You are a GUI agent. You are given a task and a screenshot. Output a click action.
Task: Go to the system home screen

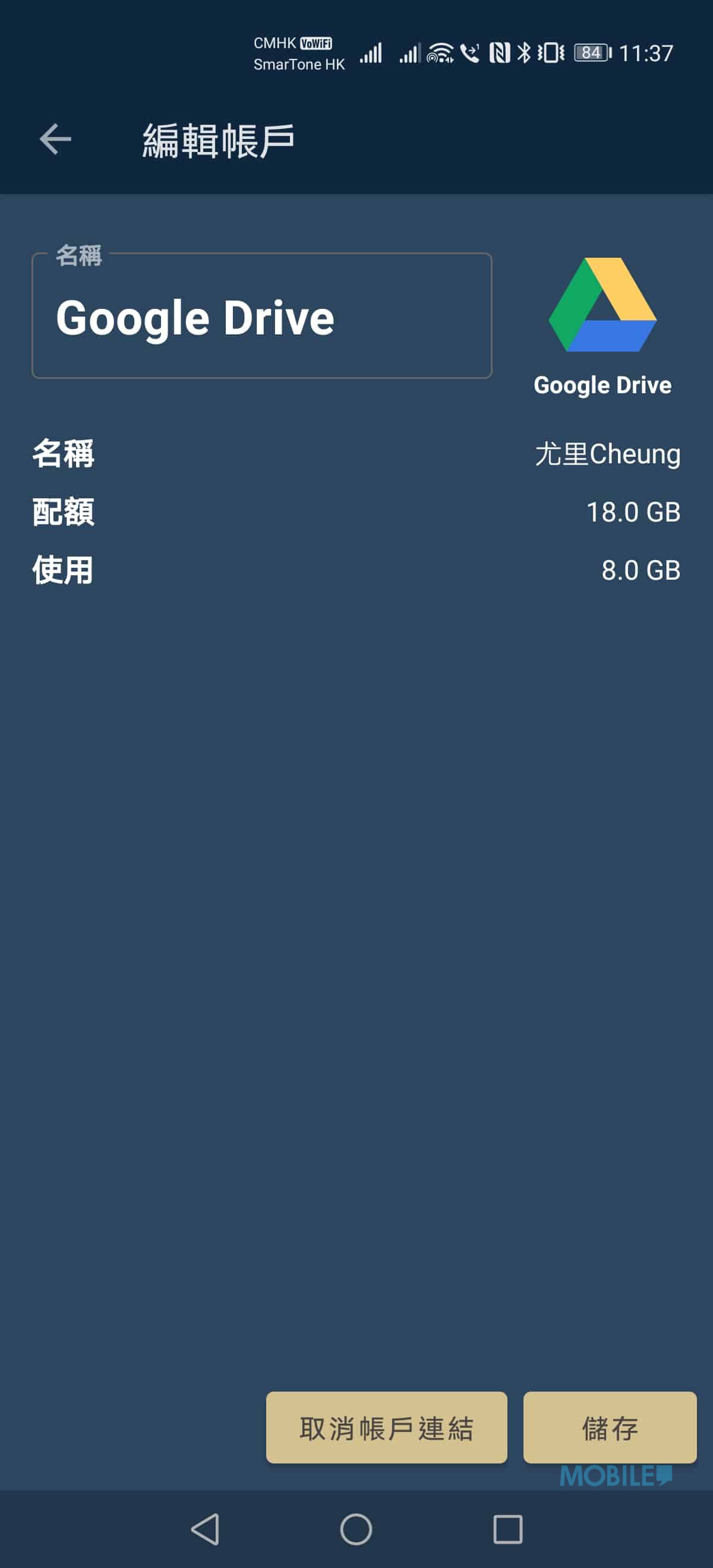pos(356,1529)
